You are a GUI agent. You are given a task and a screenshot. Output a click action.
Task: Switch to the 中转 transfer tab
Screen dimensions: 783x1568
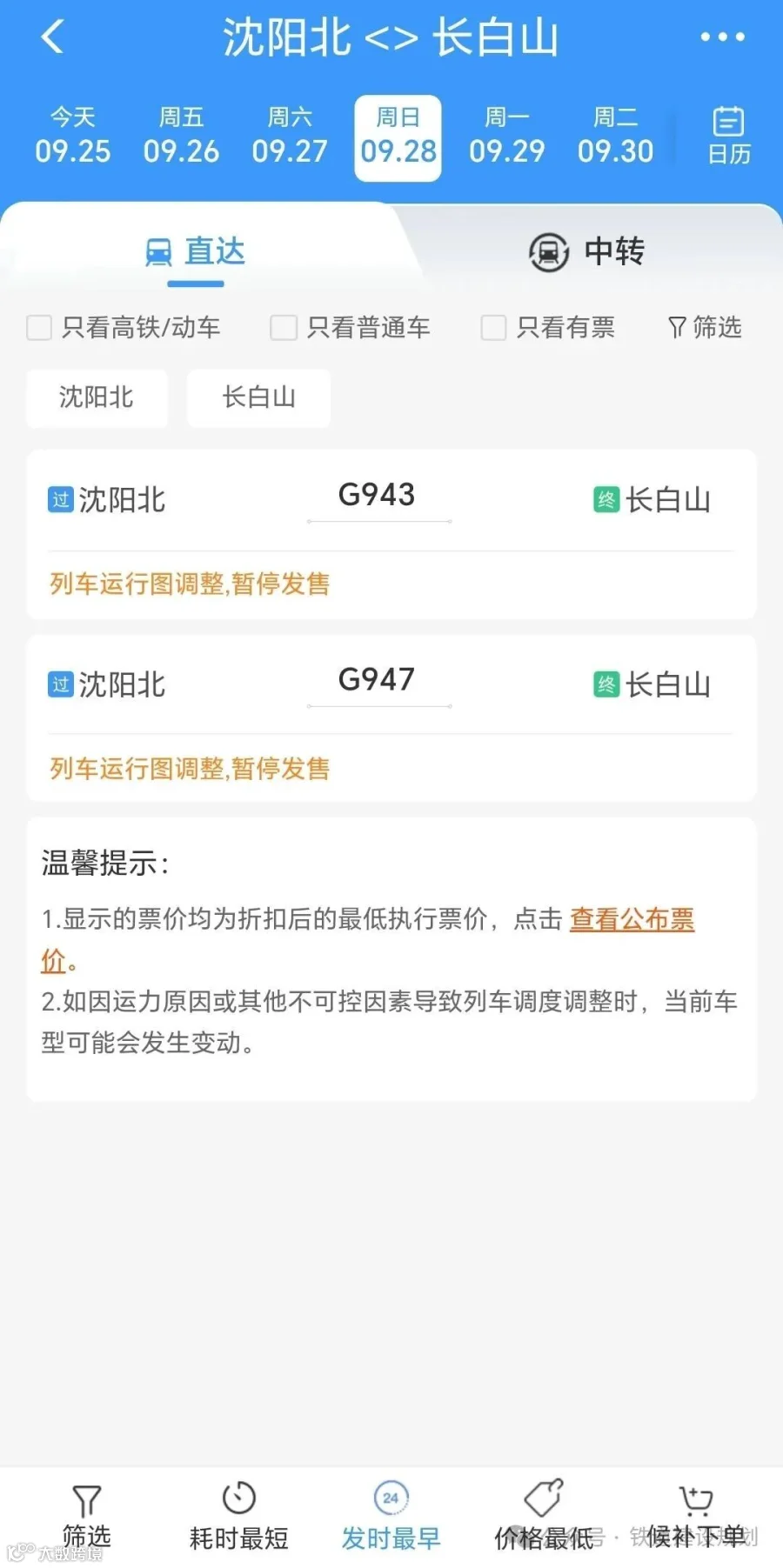tap(587, 252)
